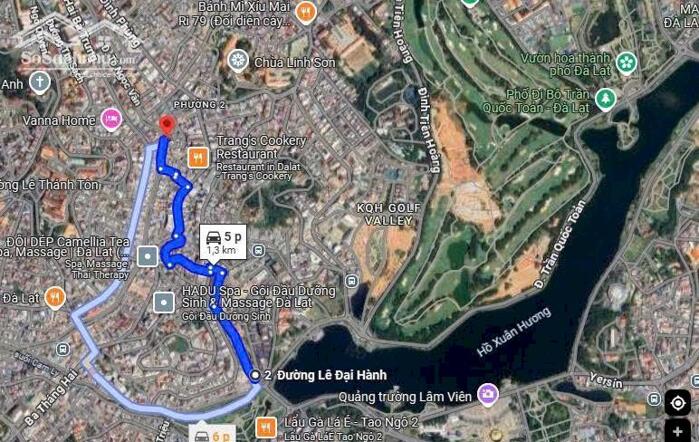Screen dimensions: 699x442
Task: Open Vườn hoa thành phố Đà Lạt marker
Action: (x=626, y=63)
